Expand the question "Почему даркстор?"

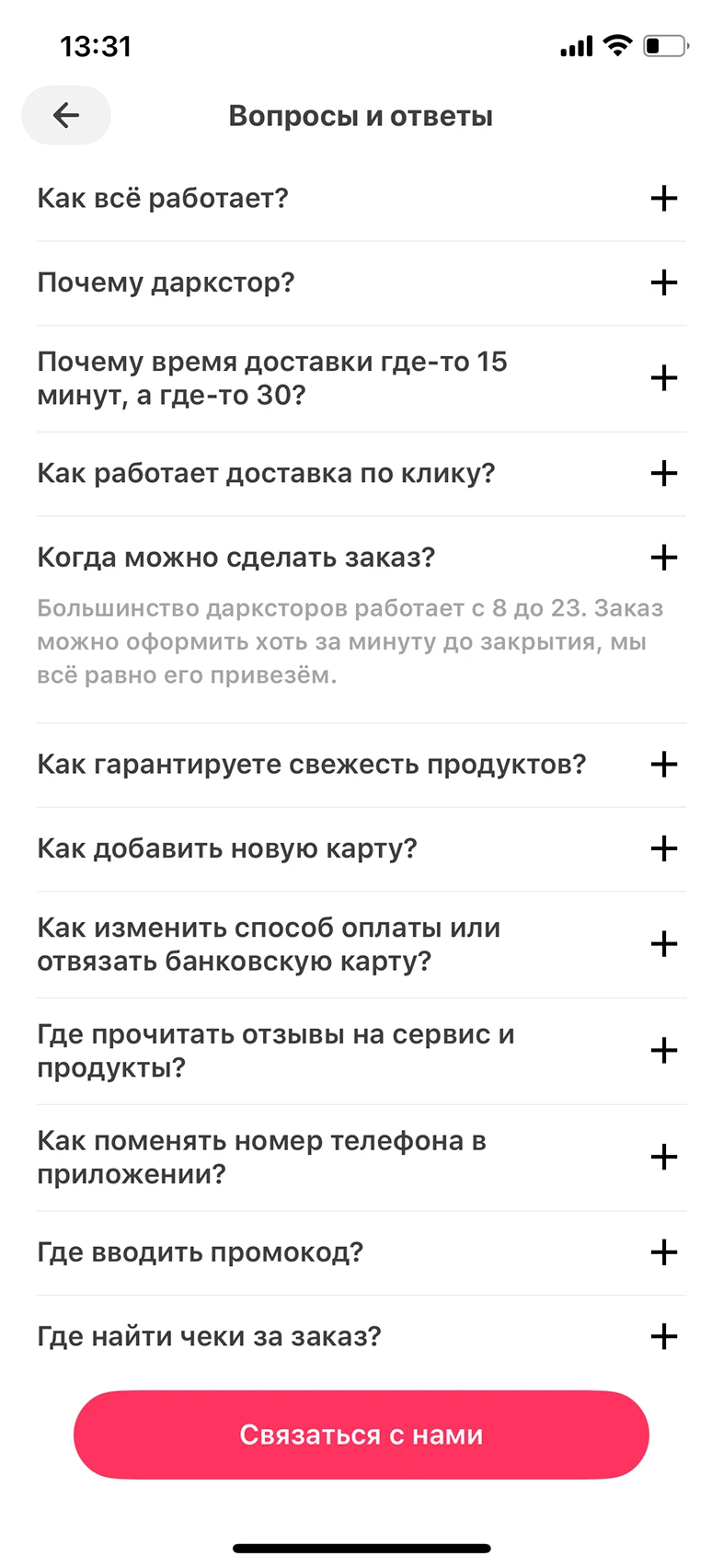(663, 282)
